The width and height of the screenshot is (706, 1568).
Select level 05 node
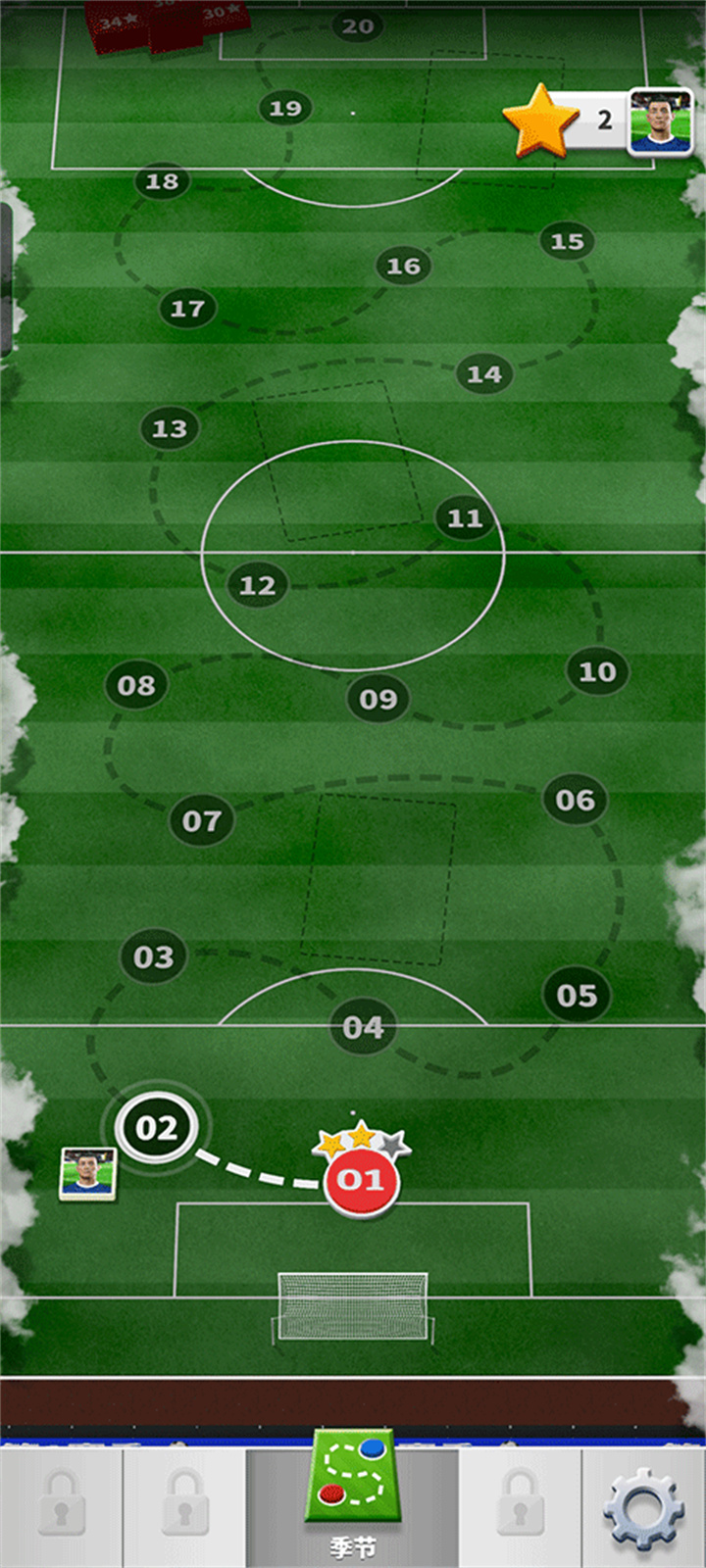(x=577, y=996)
